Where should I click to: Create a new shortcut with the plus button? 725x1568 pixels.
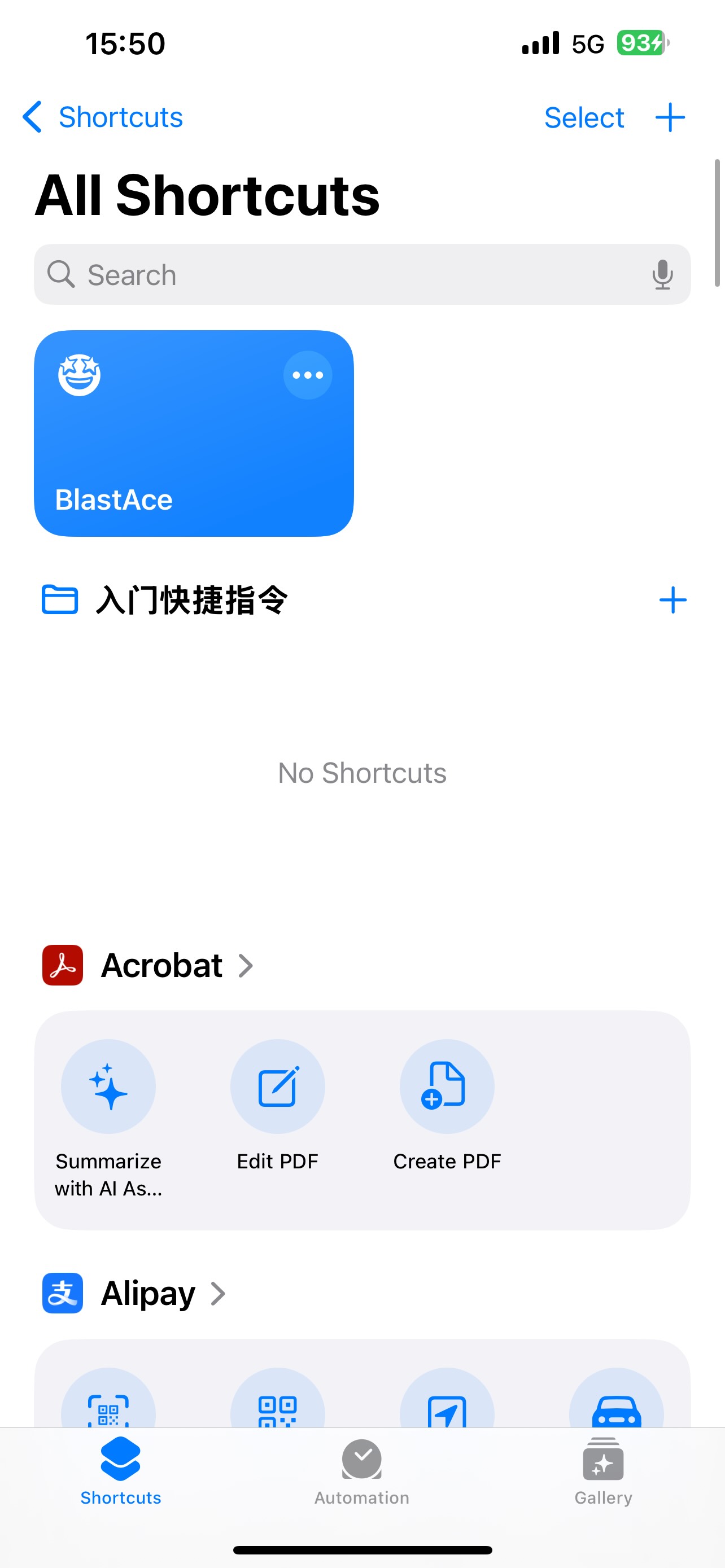coord(670,117)
